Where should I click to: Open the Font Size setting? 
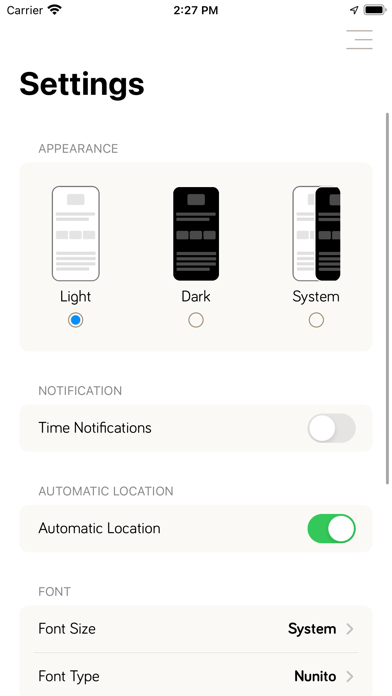pos(196,629)
